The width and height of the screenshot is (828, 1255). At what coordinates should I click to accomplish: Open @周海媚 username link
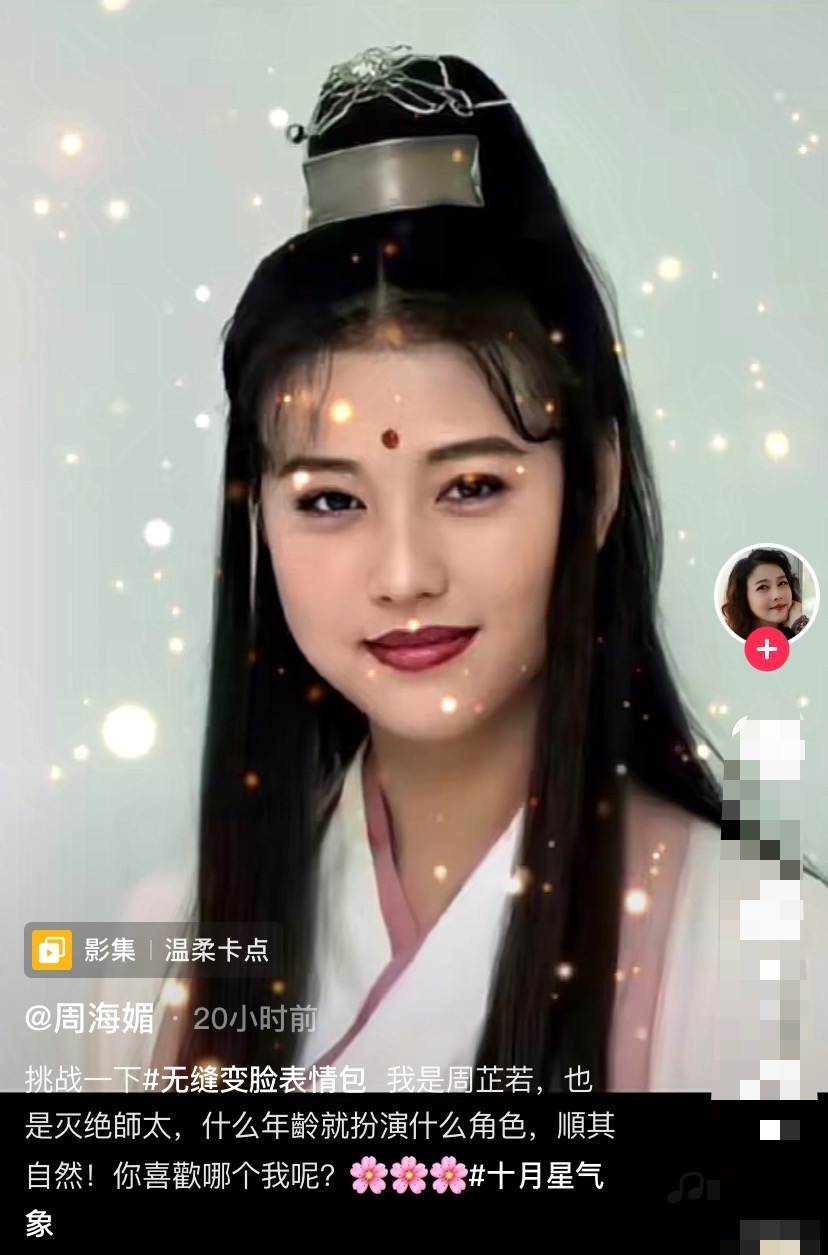coord(90,1019)
